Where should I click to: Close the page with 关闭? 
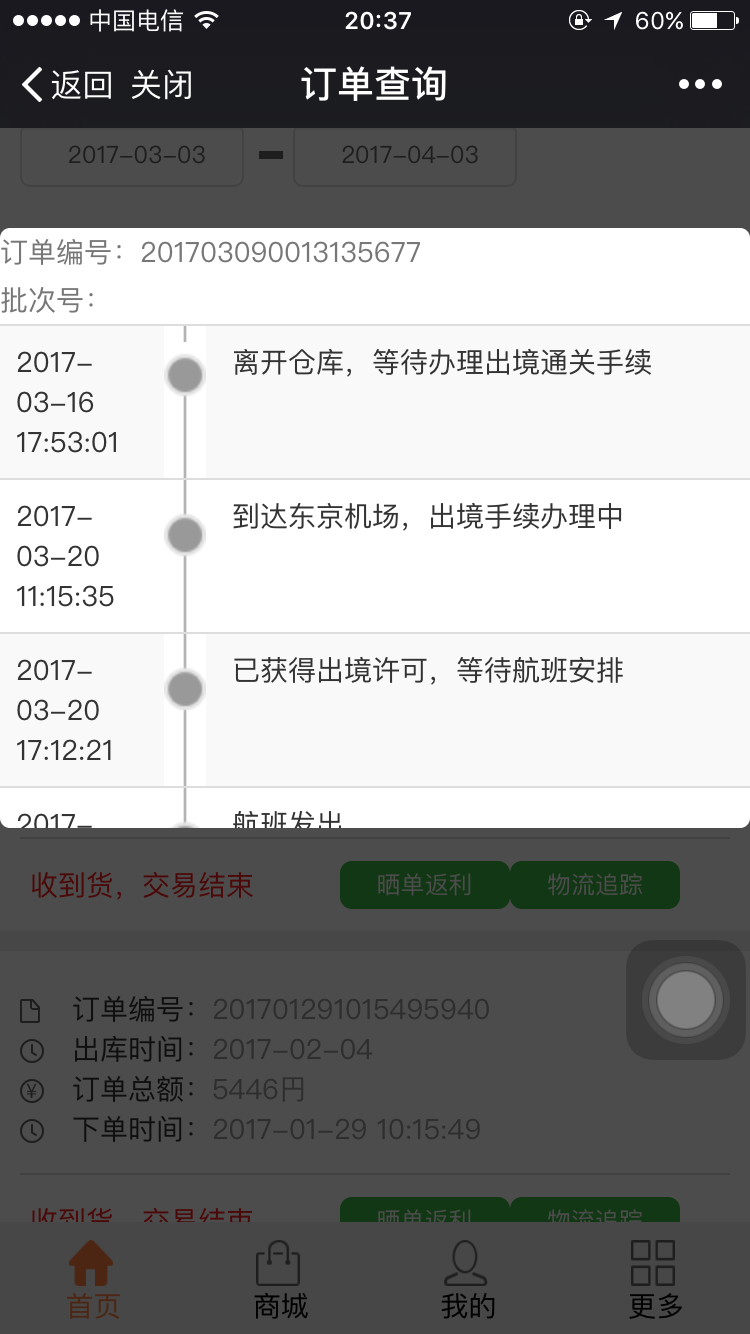161,85
